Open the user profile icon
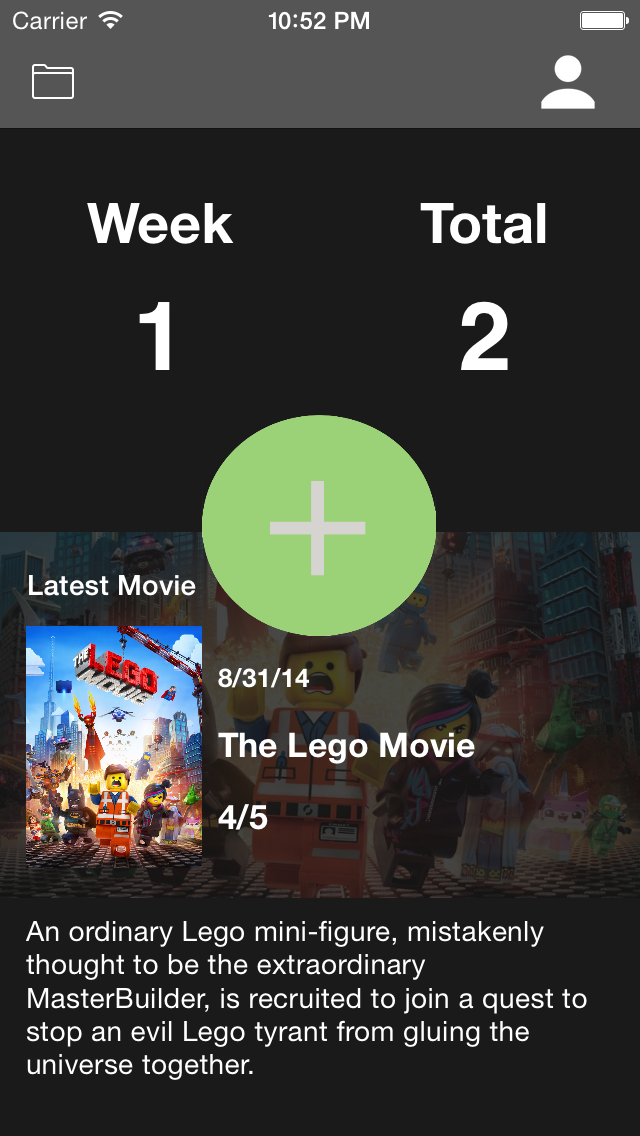This screenshot has height=1136, width=640. (568, 82)
